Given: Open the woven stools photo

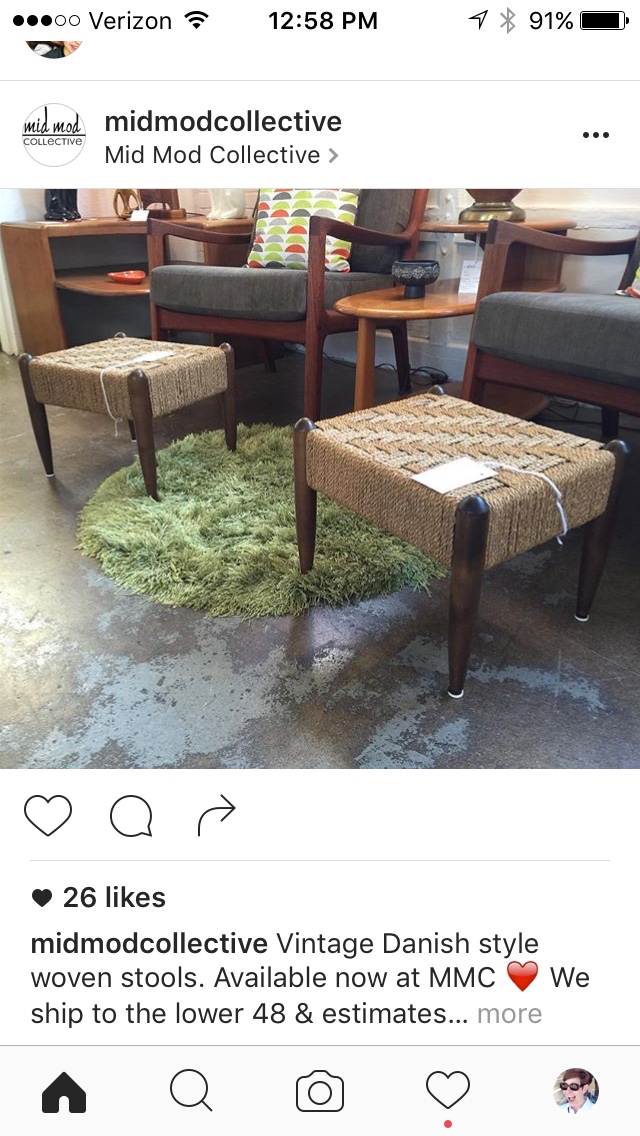Looking at the screenshot, I should tap(320, 478).
